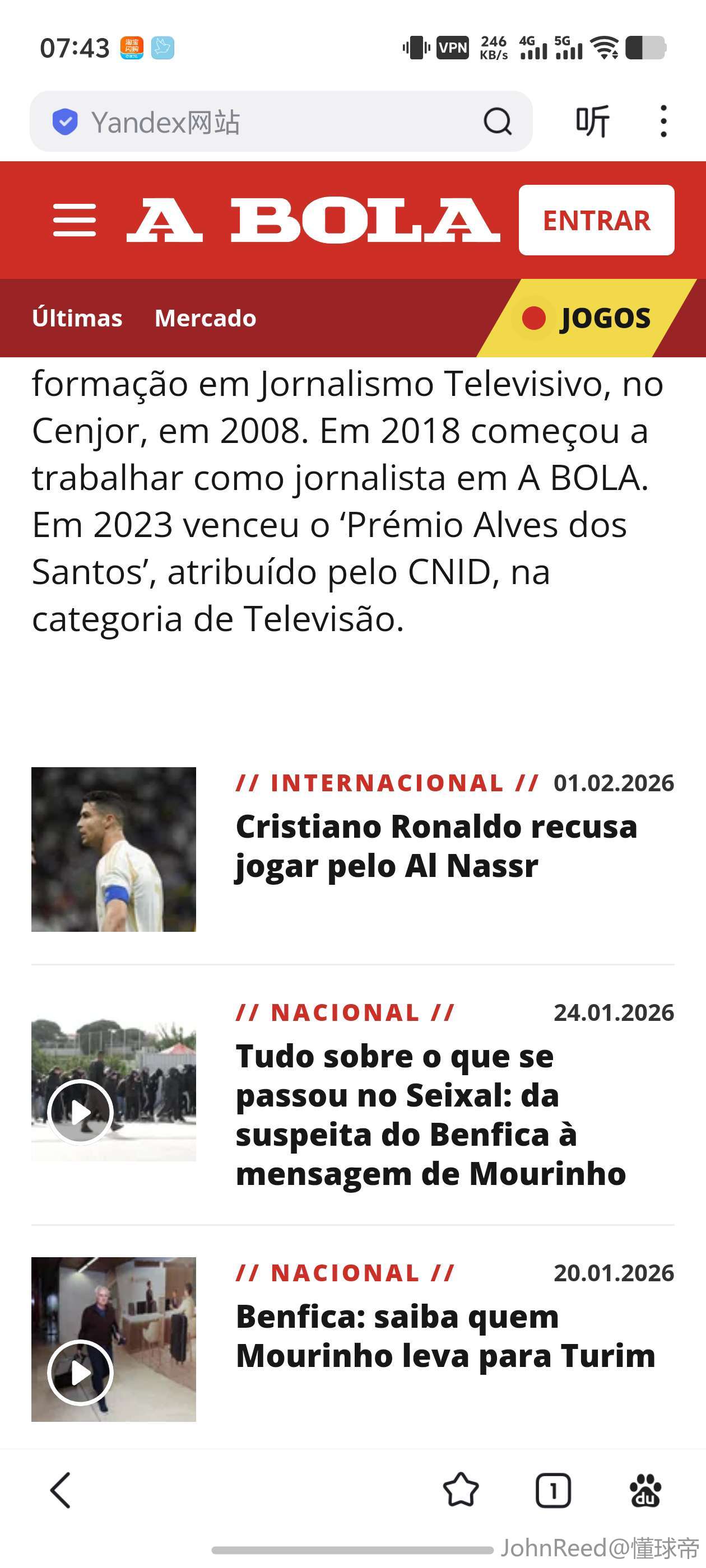Go back to the previous page
This screenshot has height=1568, width=706.
coord(61,1491)
